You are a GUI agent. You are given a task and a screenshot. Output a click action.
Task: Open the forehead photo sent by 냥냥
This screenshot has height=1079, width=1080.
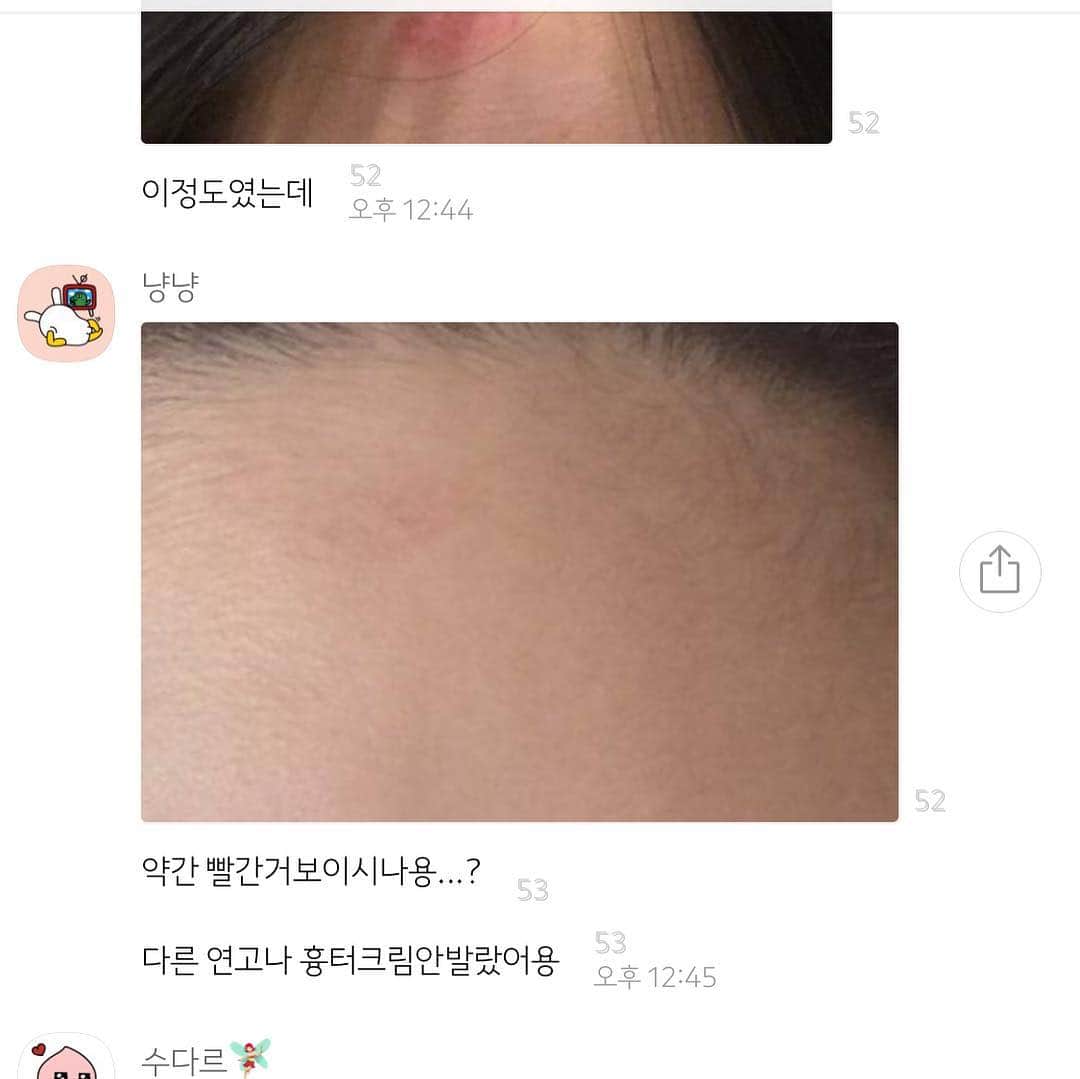click(x=519, y=571)
